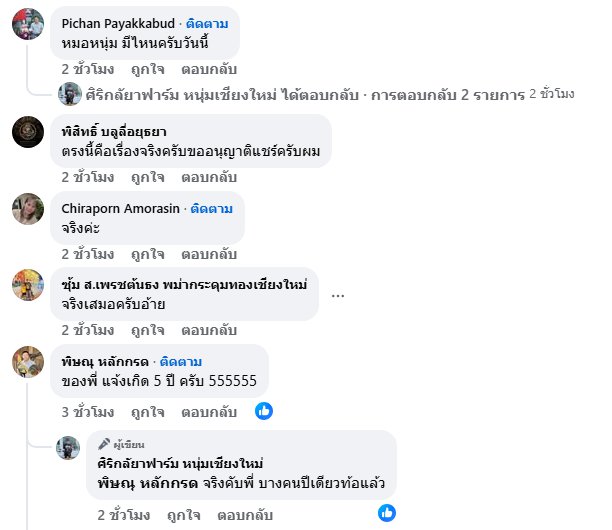
Task: Like the comment by ซุ้ม ส.เพรชตันธง
Action: tap(148, 330)
